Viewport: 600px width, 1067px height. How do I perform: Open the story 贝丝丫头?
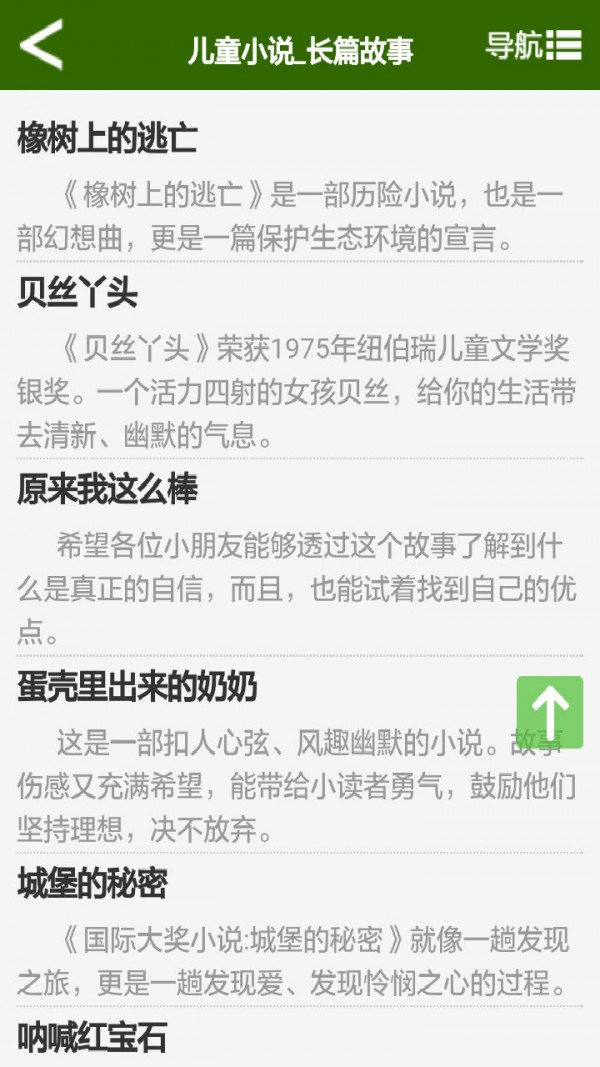click(78, 294)
